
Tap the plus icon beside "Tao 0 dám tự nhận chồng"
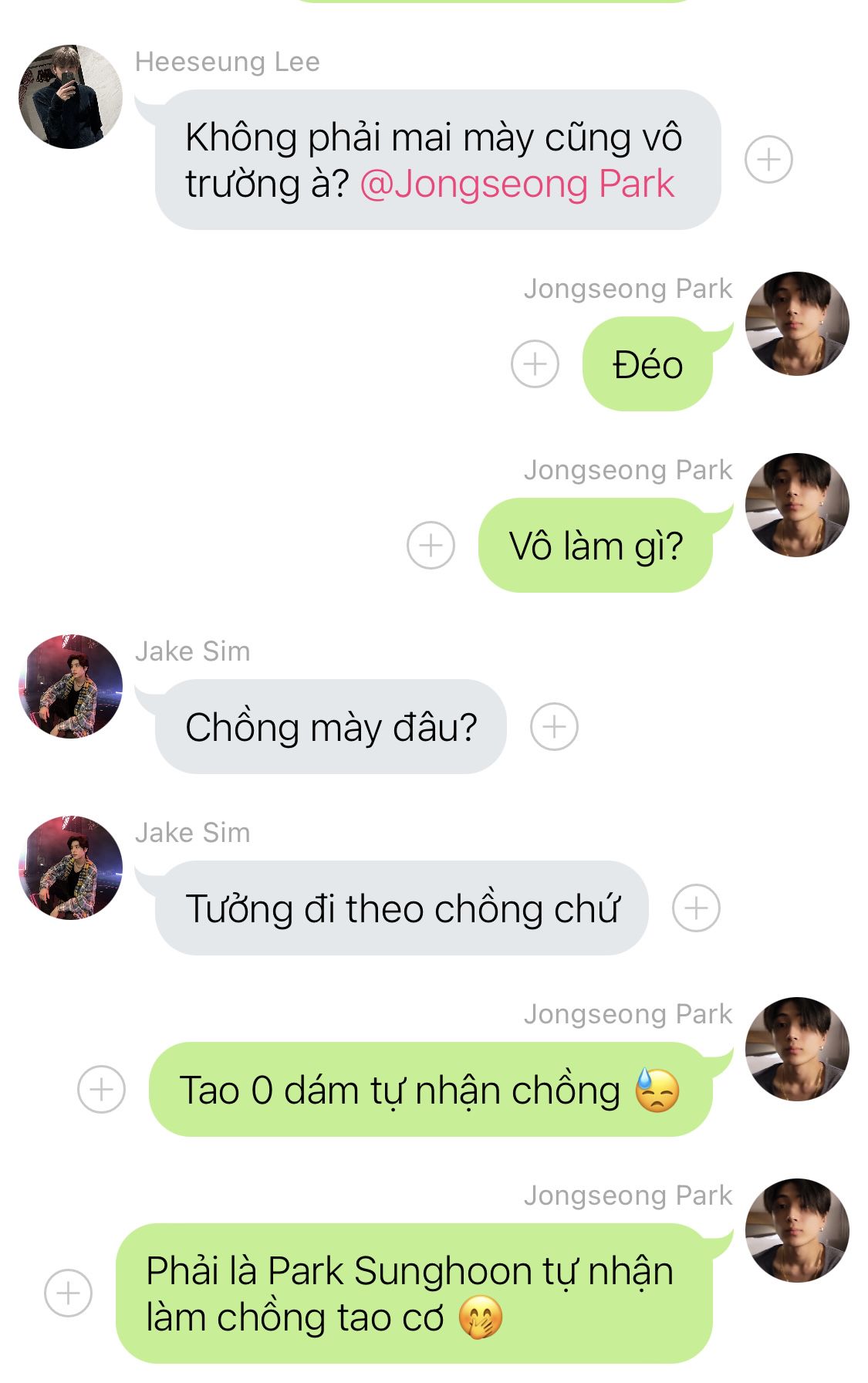[101, 1089]
